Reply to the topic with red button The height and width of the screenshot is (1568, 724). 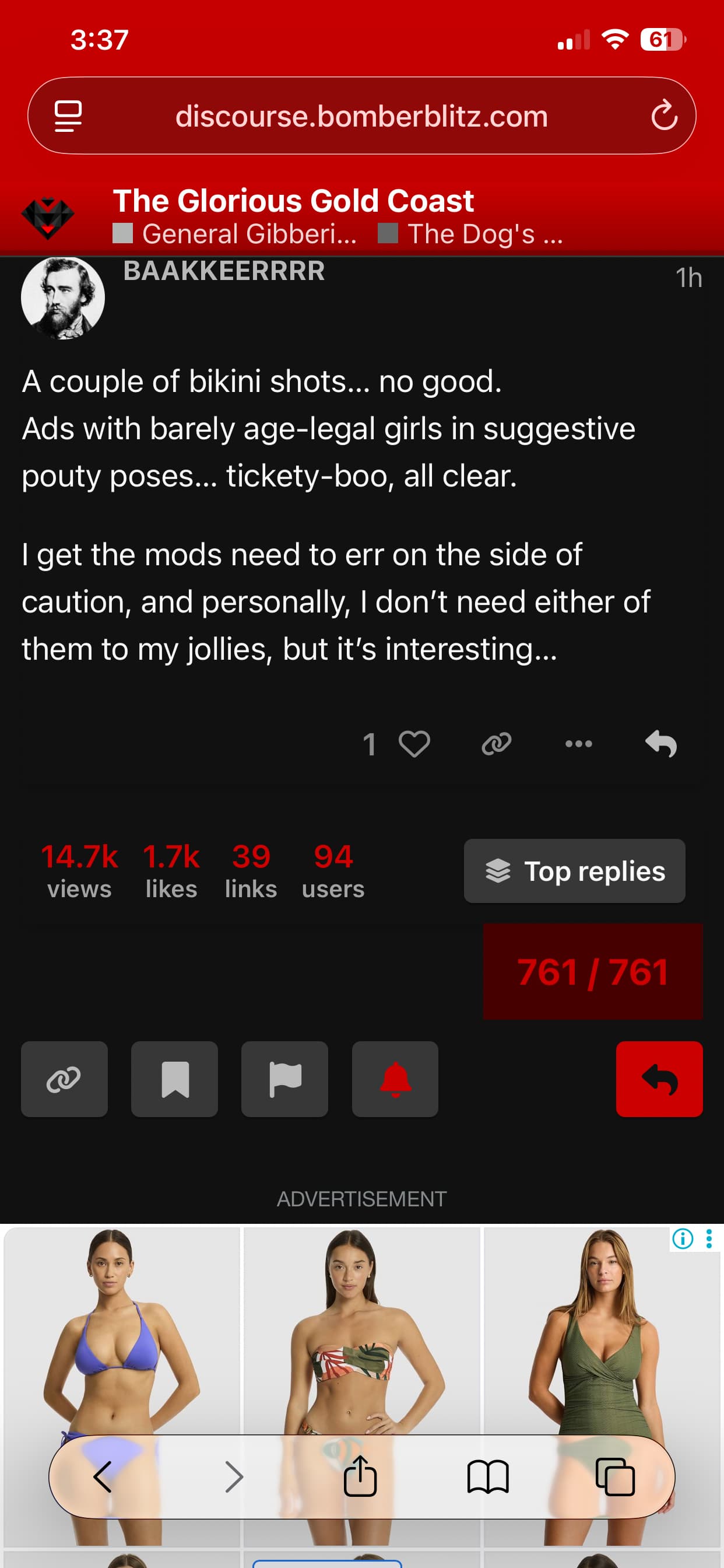(x=659, y=1079)
